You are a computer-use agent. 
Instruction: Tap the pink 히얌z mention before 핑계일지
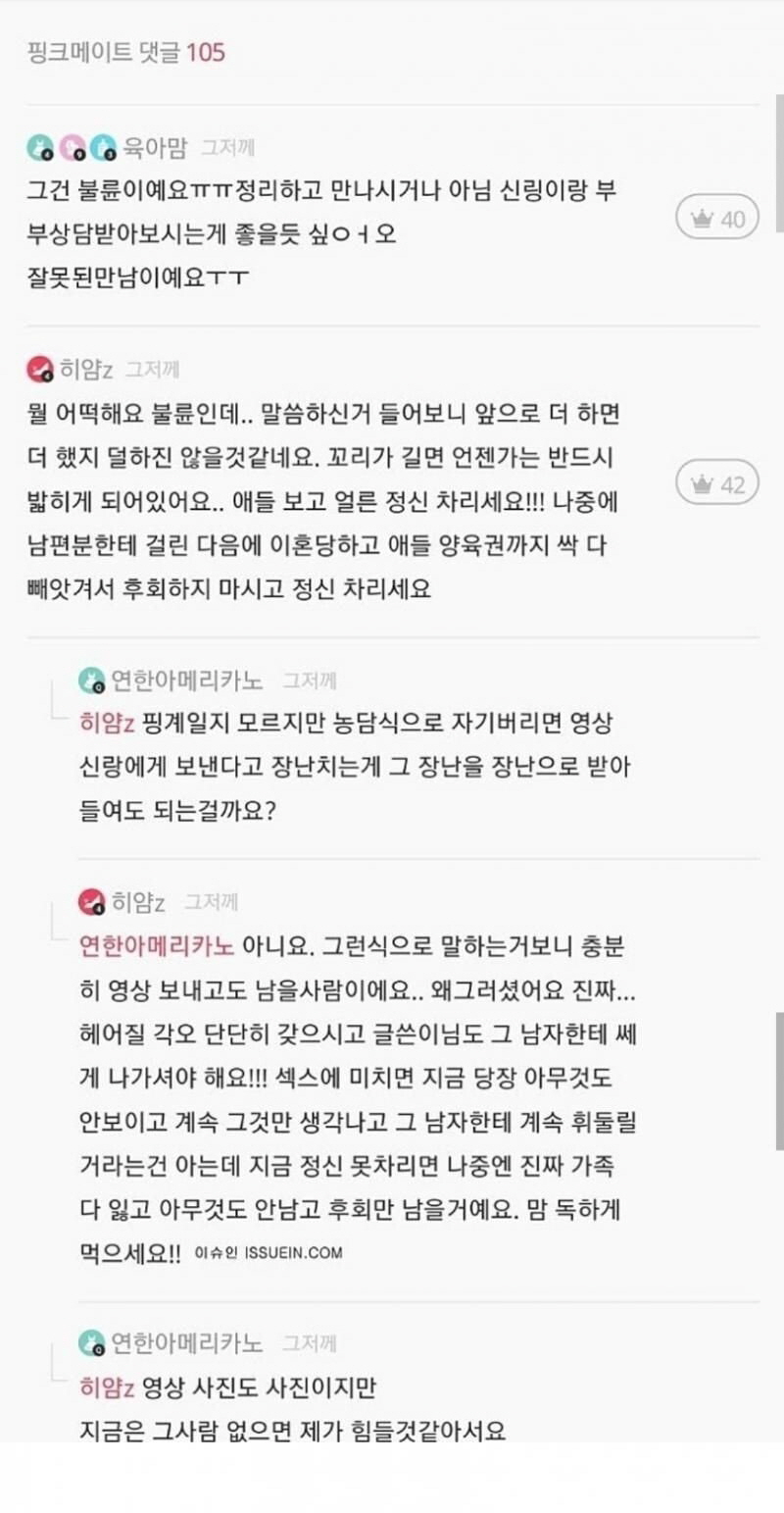[106, 723]
